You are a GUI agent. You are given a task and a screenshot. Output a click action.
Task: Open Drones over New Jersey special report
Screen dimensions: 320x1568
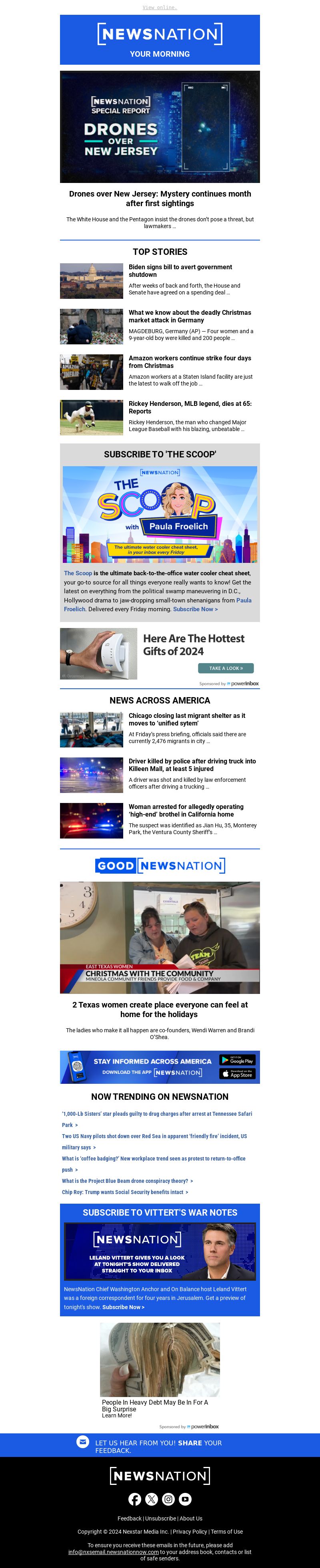160,199
